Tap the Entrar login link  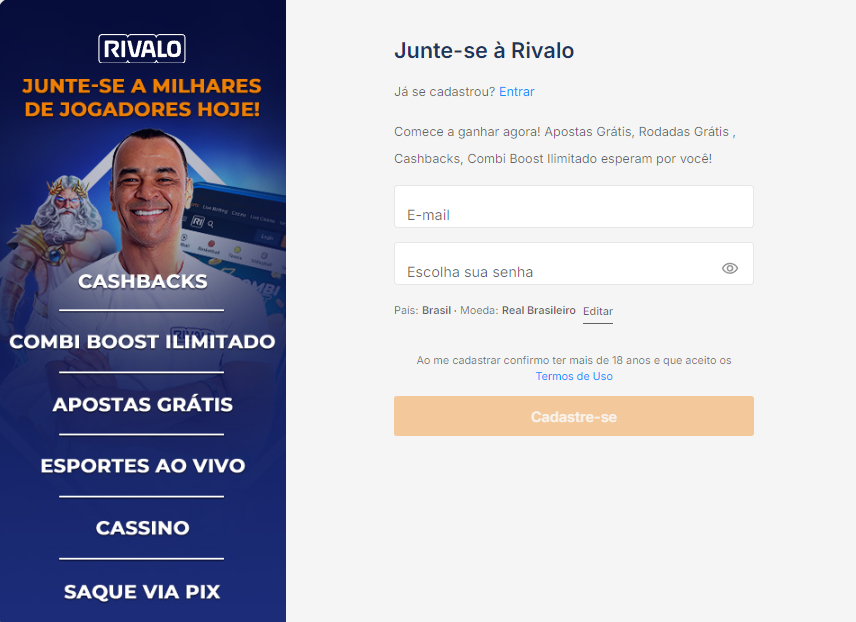tap(516, 92)
